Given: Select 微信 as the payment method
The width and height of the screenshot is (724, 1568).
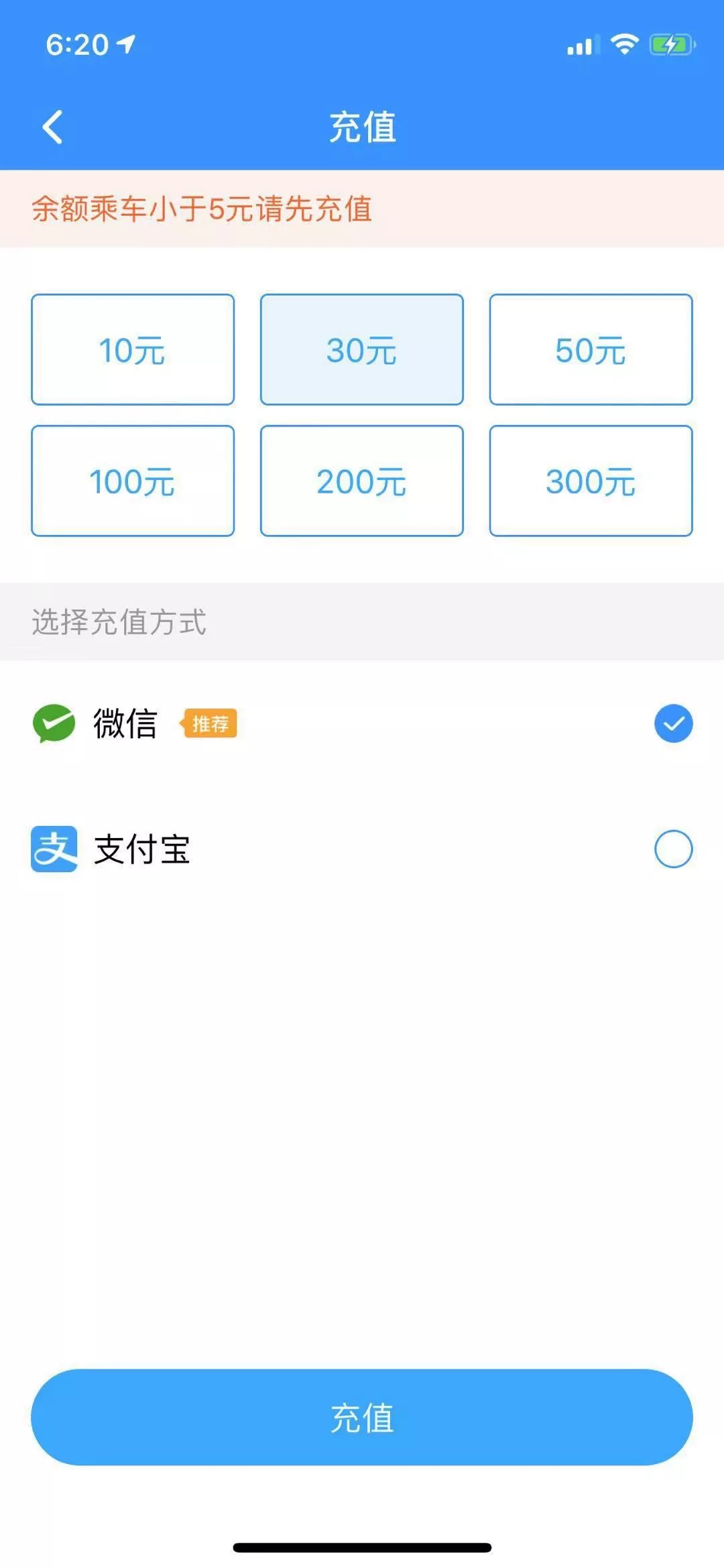Looking at the screenshot, I should (673, 723).
